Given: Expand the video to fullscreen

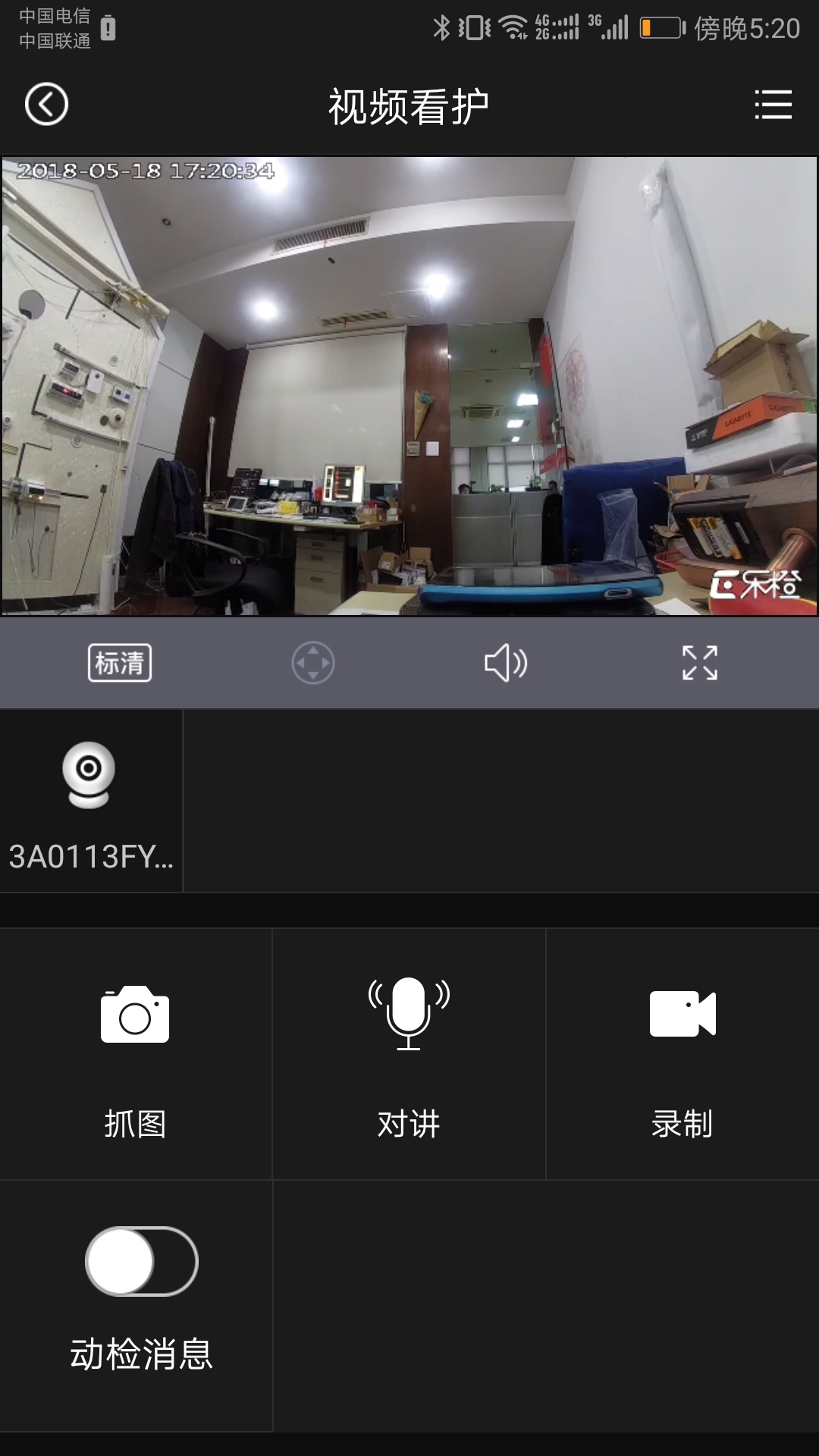Looking at the screenshot, I should (x=699, y=663).
